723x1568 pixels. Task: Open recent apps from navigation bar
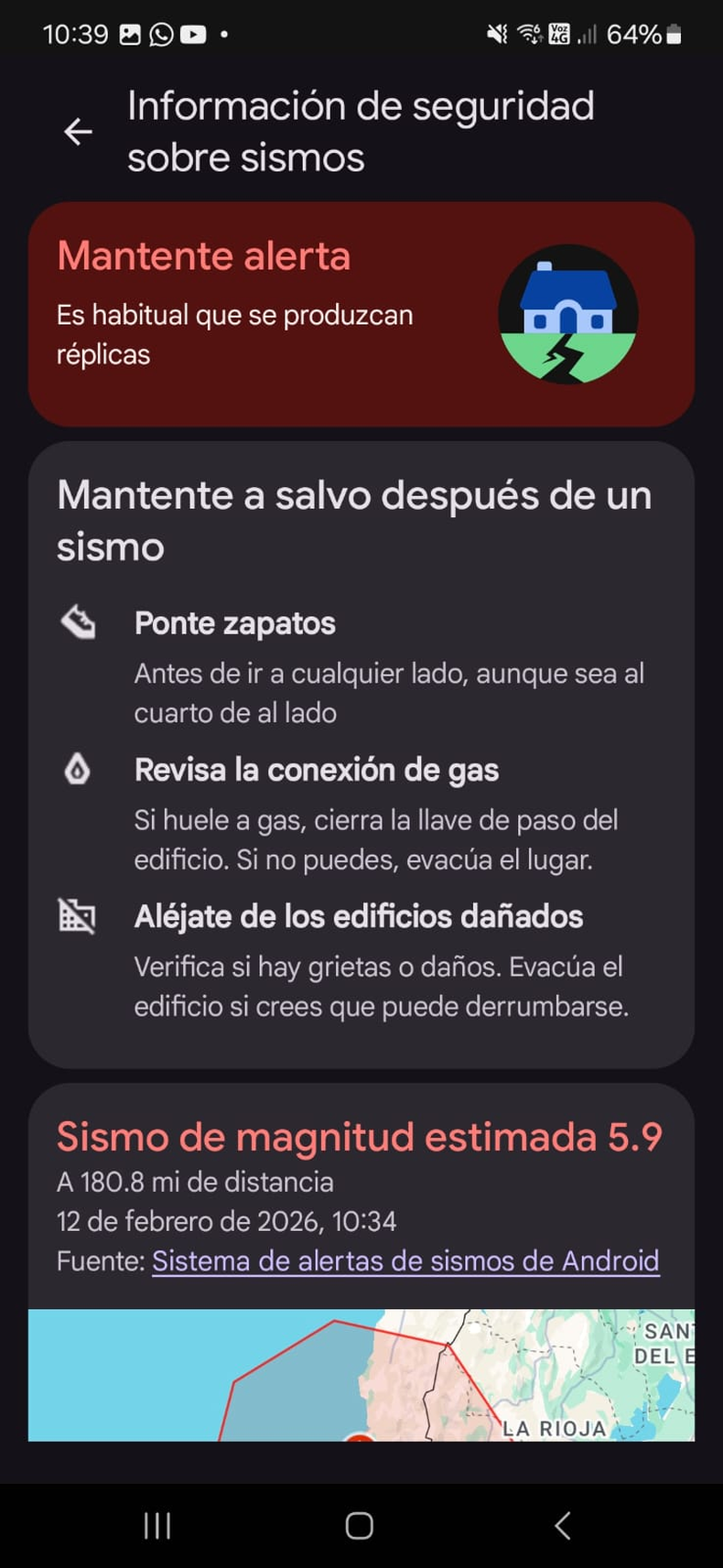coord(157,1526)
